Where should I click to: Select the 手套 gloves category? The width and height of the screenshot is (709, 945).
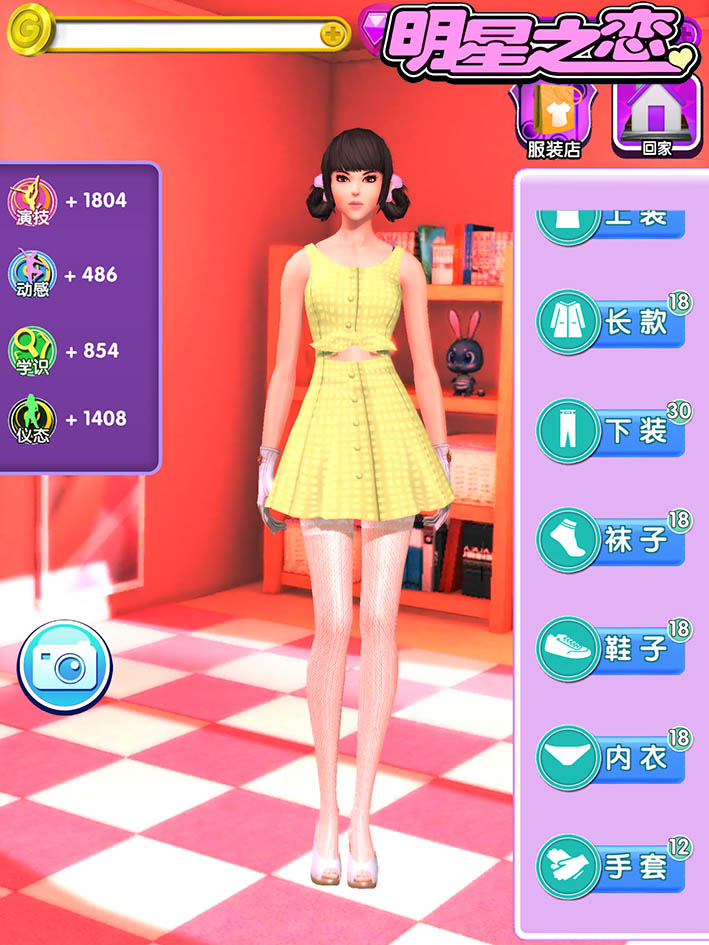(612, 866)
